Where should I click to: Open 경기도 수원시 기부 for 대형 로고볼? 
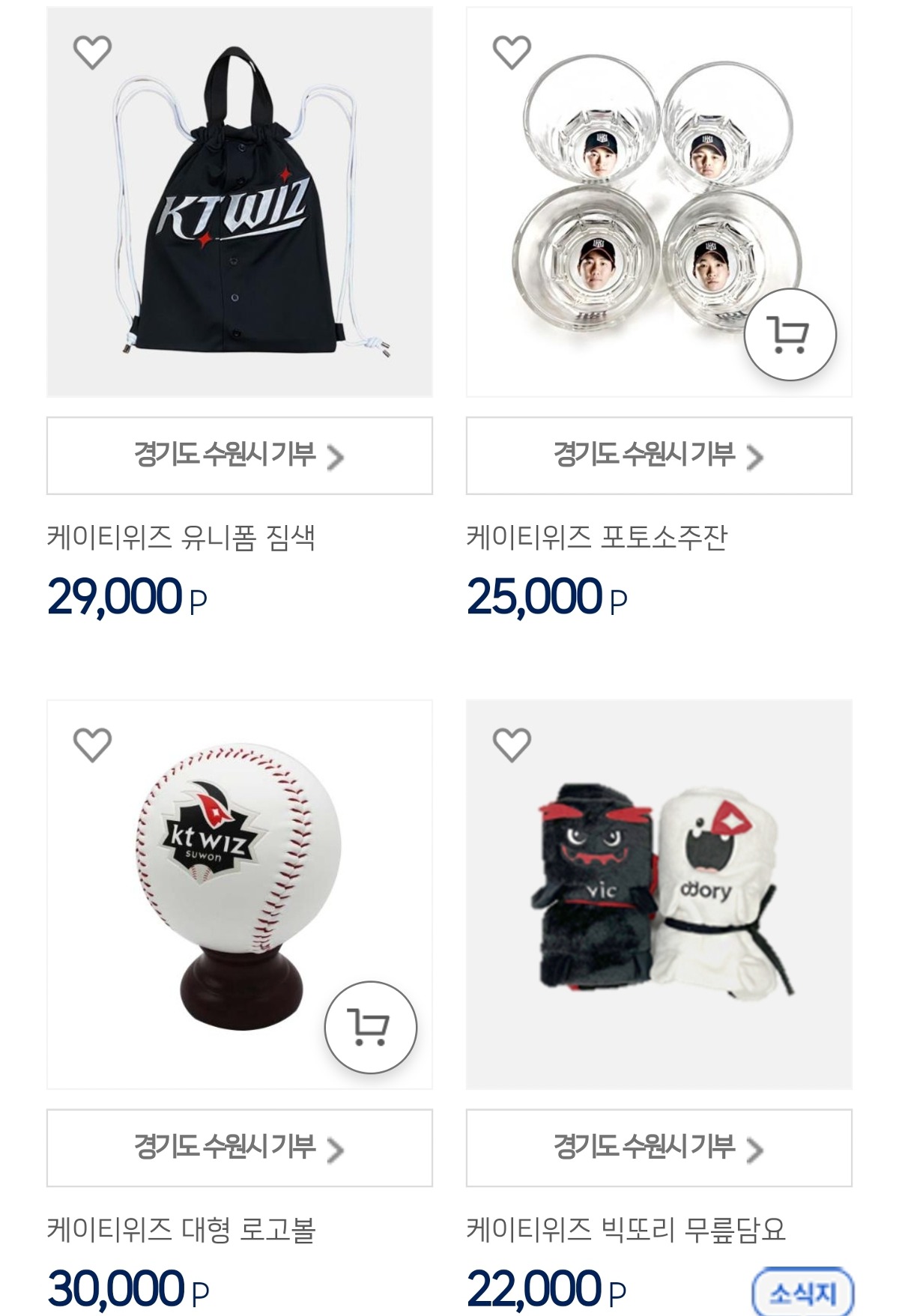coord(240,1147)
